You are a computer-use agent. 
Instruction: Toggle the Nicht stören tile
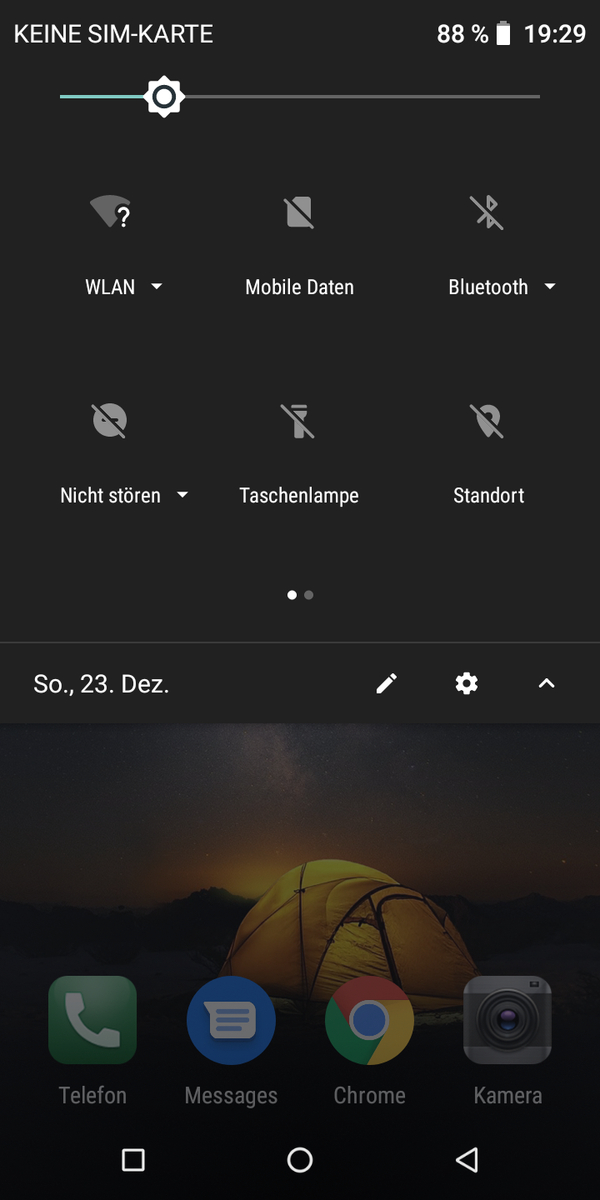[x=110, y=421]
